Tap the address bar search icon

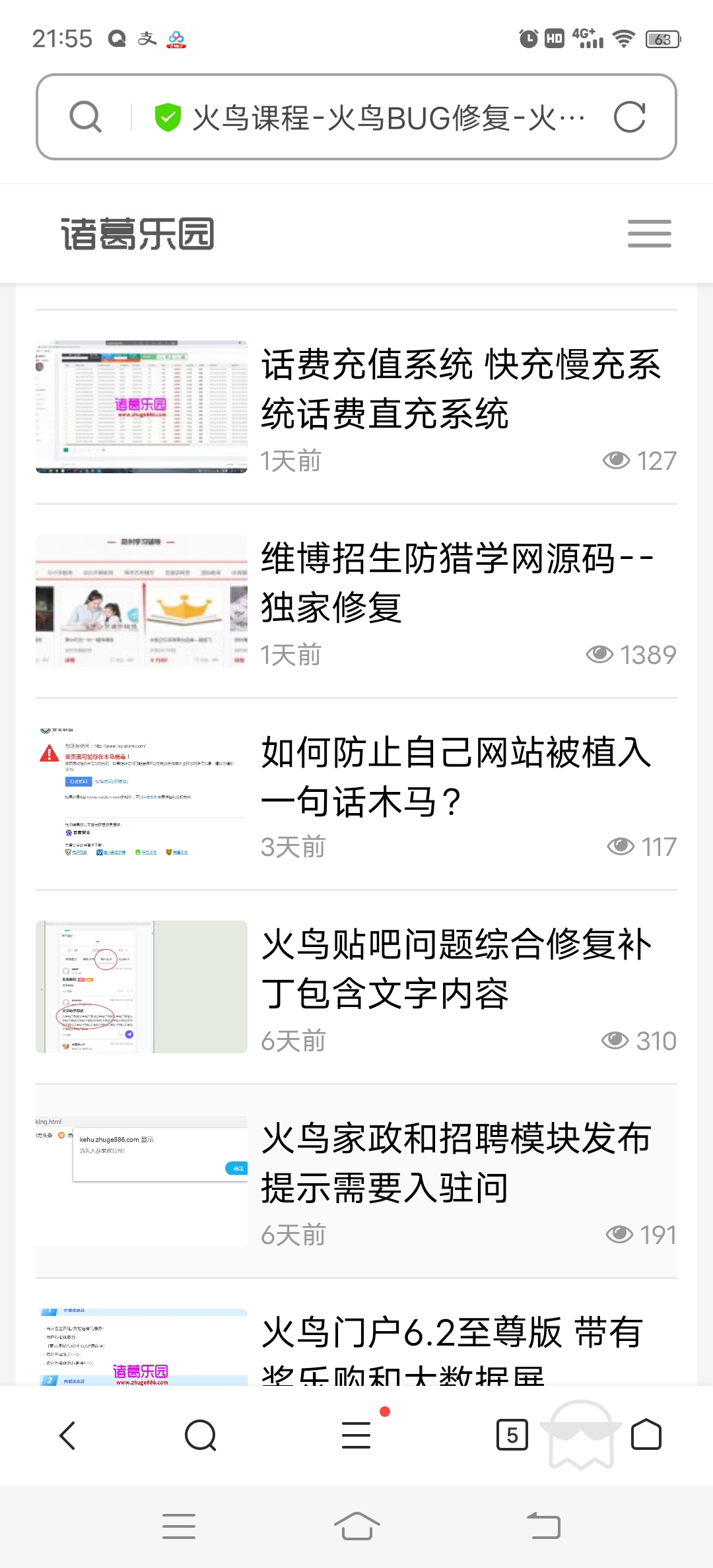pos(86,117)
